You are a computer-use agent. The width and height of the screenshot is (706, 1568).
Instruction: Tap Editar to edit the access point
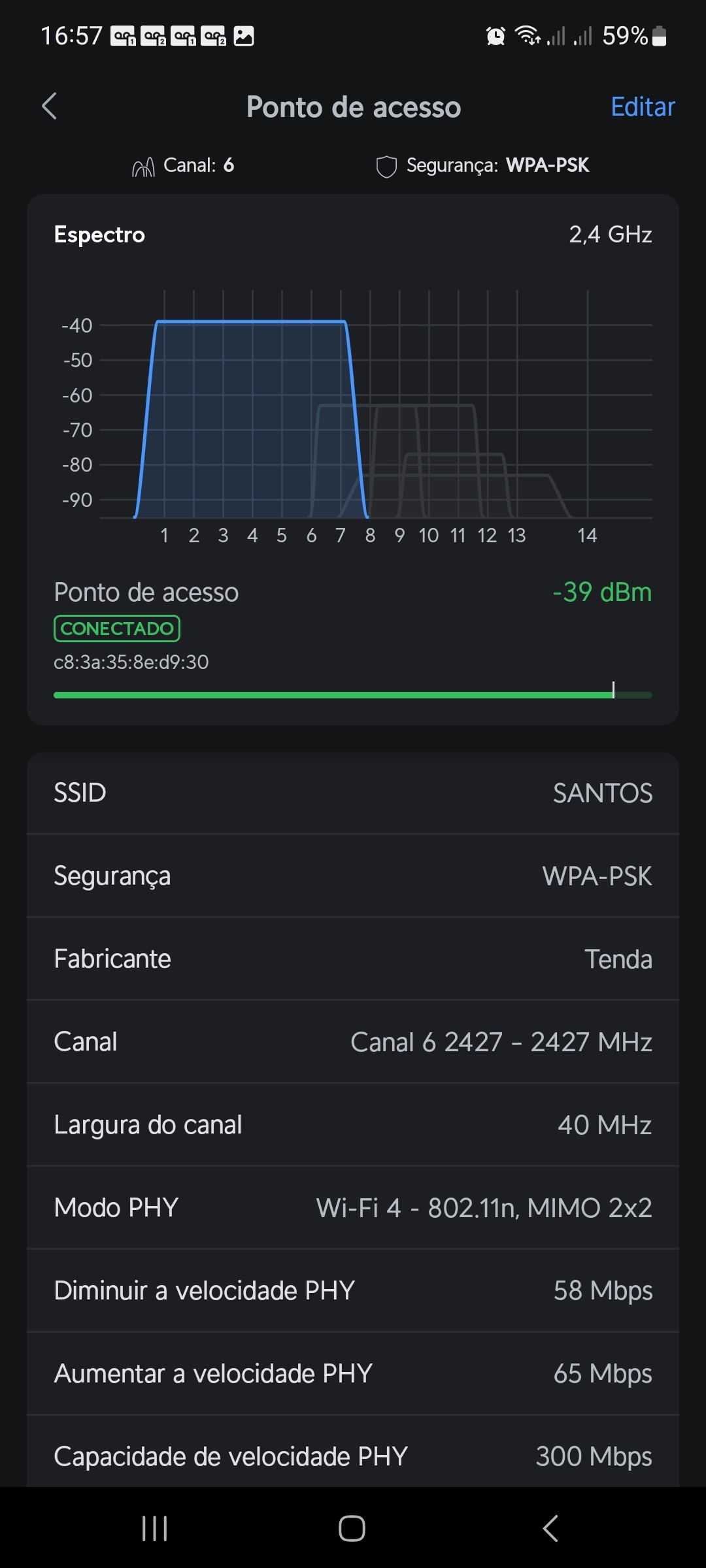coord(642,107)
